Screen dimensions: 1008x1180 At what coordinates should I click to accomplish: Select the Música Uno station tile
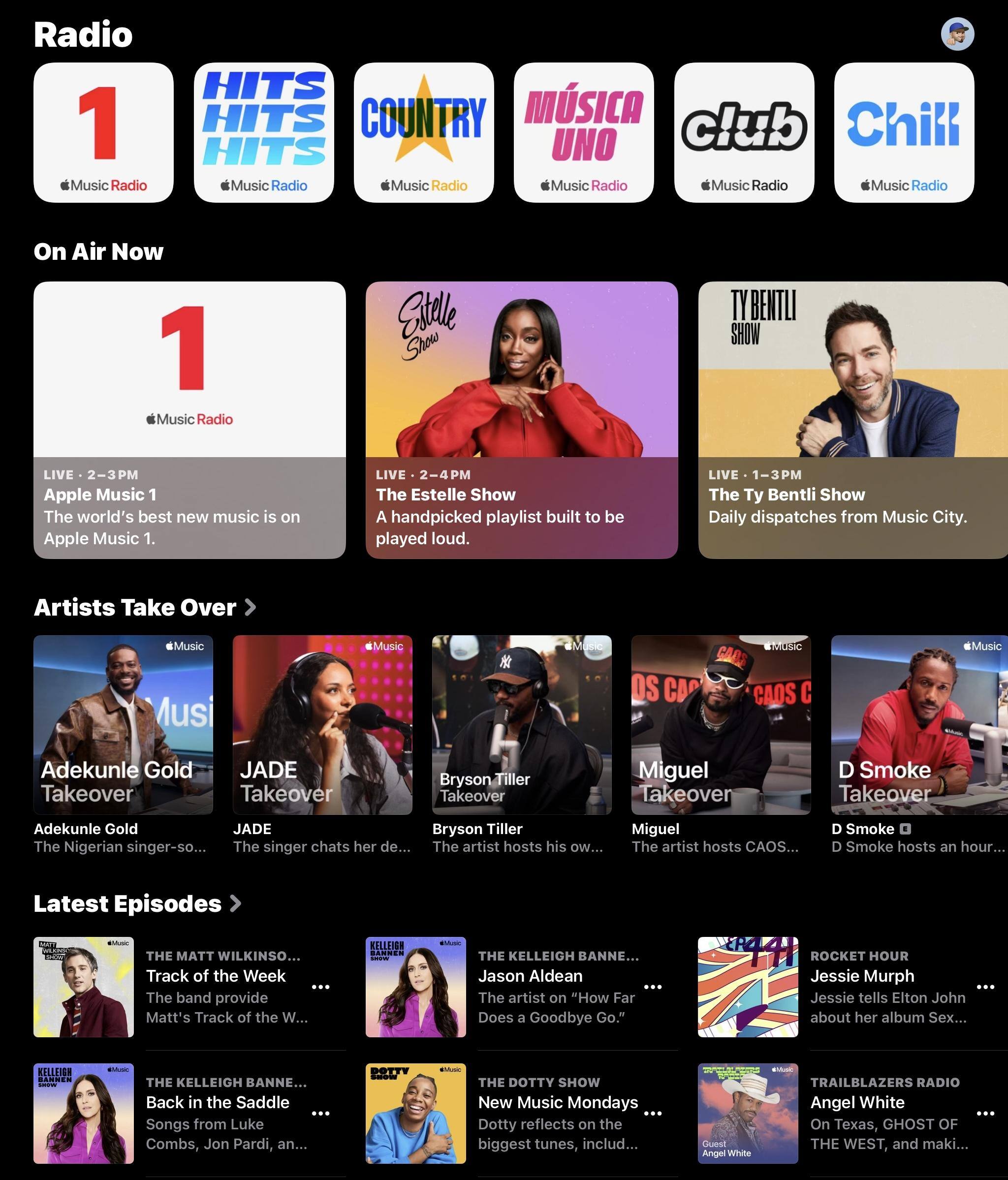pos(583,132)
